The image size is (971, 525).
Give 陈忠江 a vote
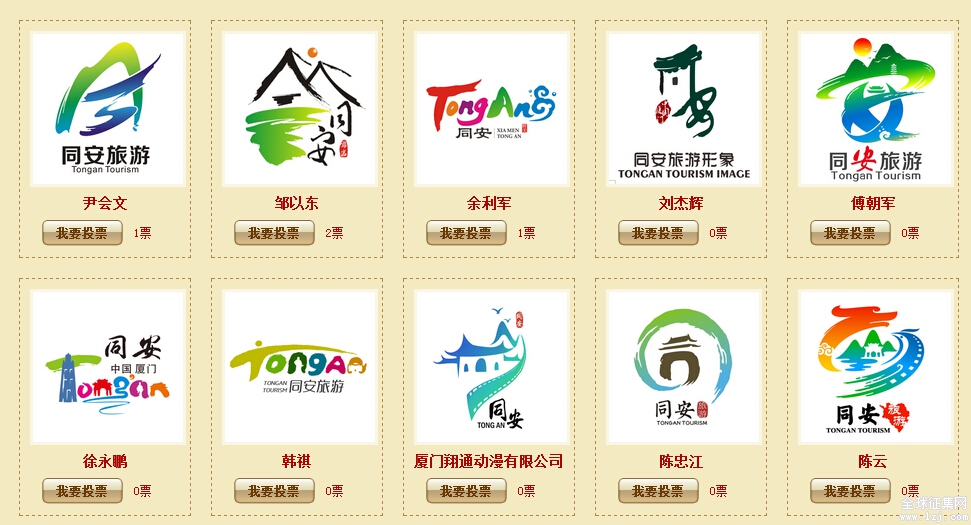(x=658, y=491)
